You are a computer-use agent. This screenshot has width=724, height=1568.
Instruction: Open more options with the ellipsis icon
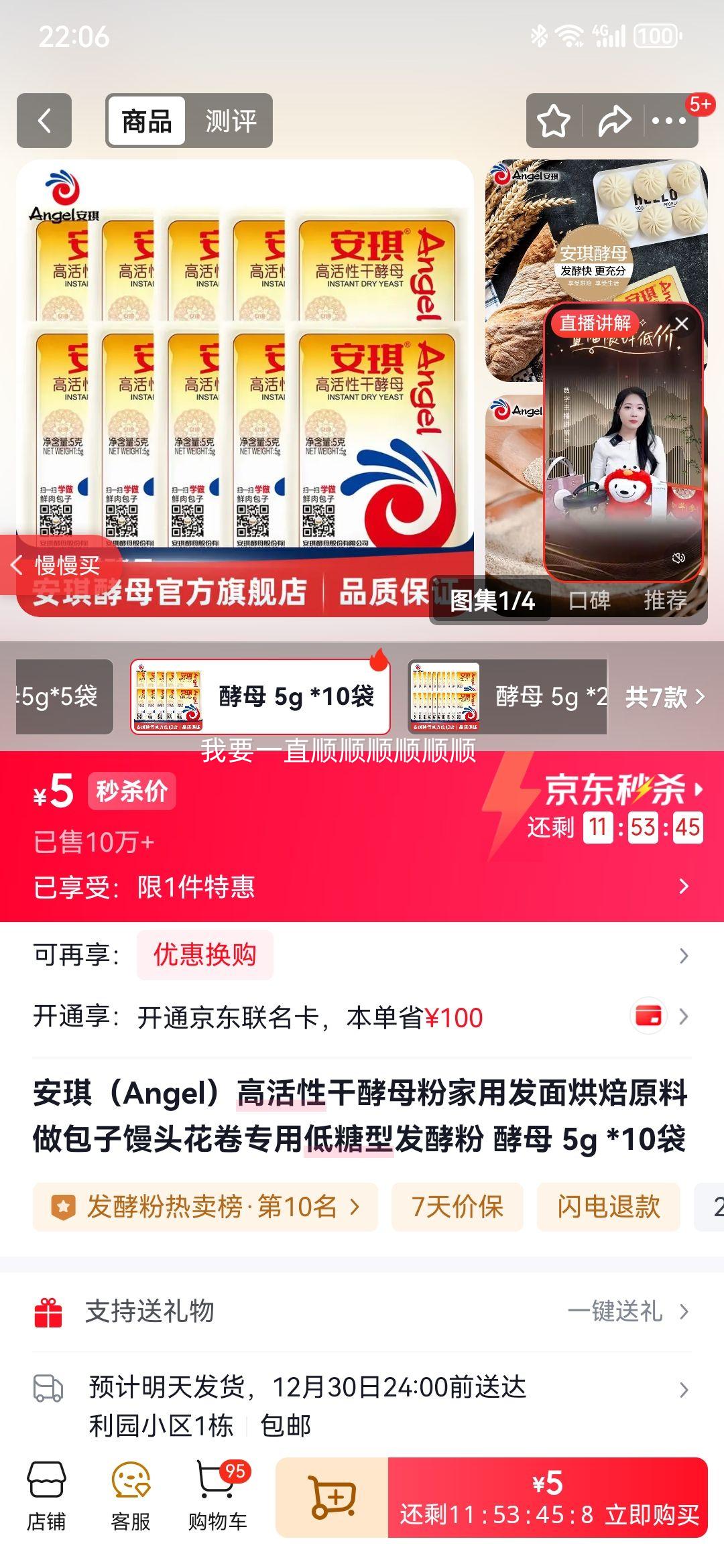[668, 121]
